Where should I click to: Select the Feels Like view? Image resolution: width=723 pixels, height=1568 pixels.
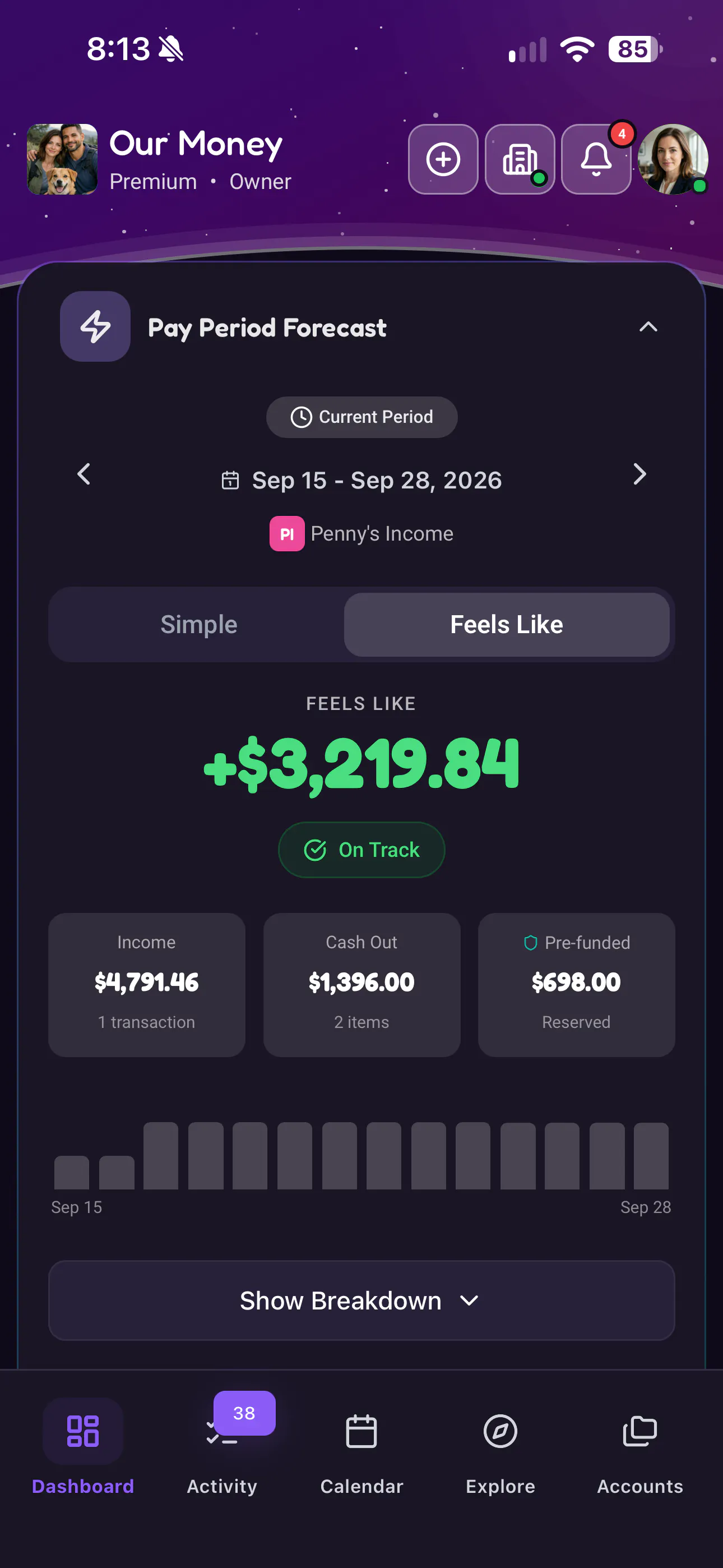pos(506,625)
